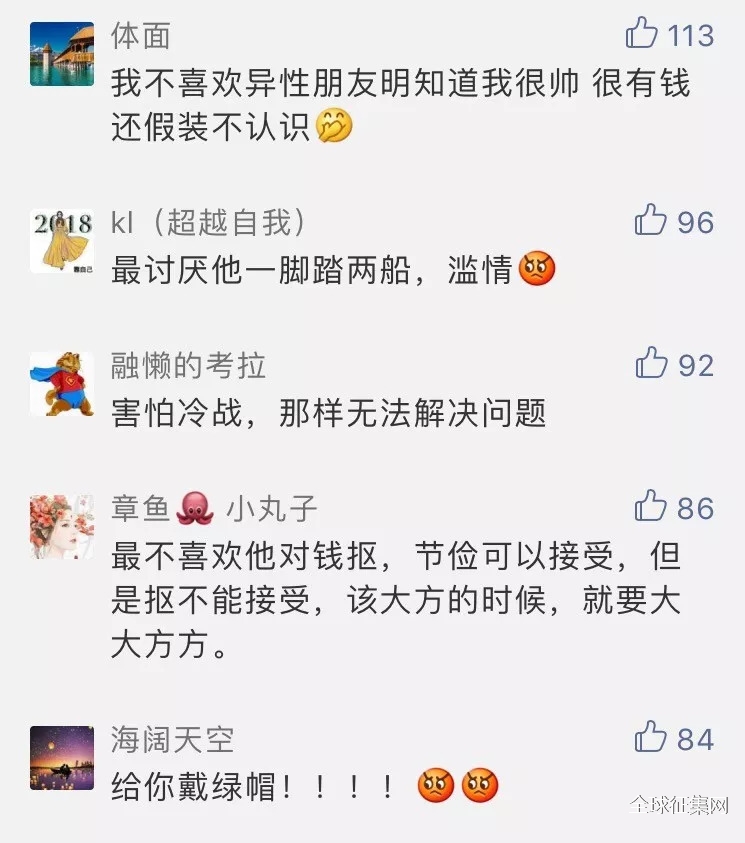Like 海阔天空's comment
The width and height of the screenshot is (745, 843).
point(651,738)
